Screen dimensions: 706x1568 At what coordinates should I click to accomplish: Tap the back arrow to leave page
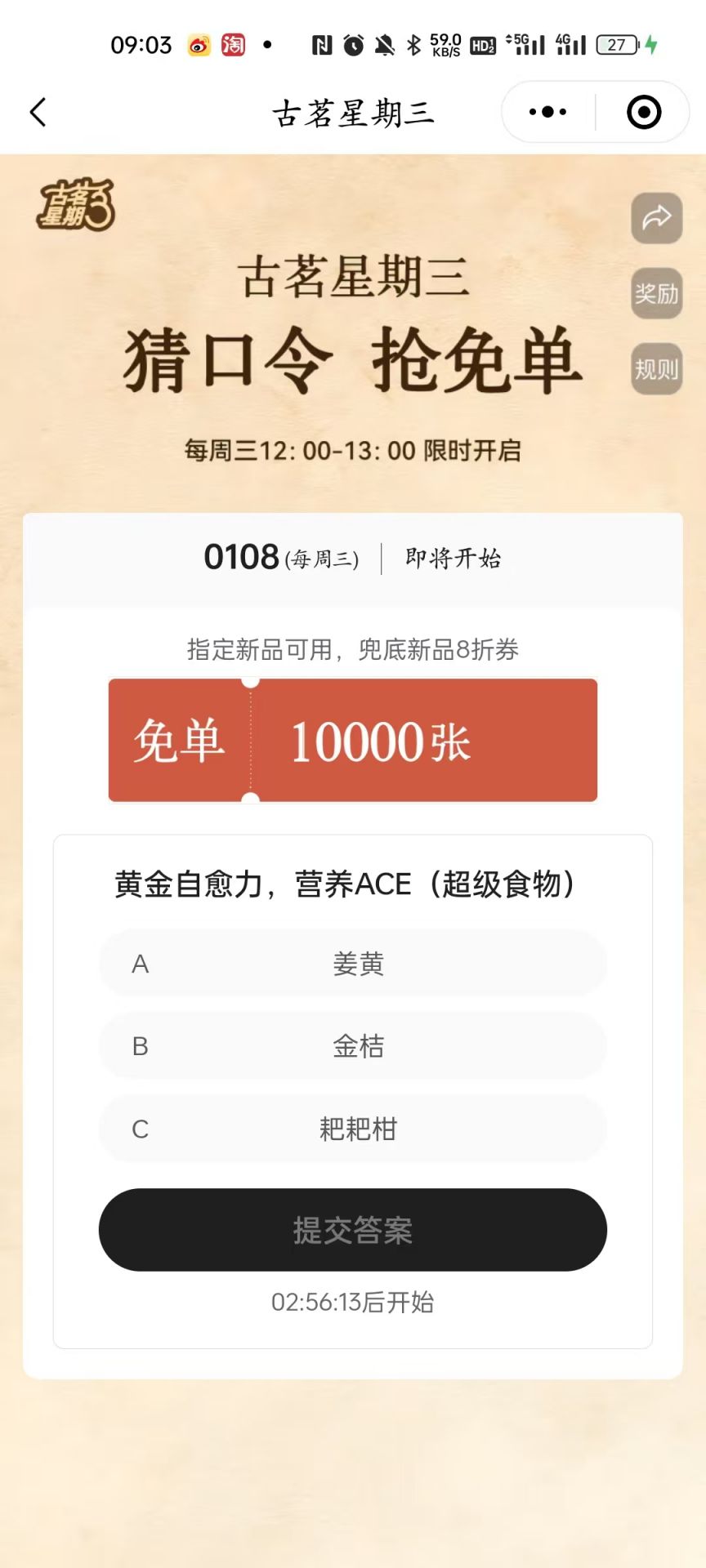(x=37, y=111)
